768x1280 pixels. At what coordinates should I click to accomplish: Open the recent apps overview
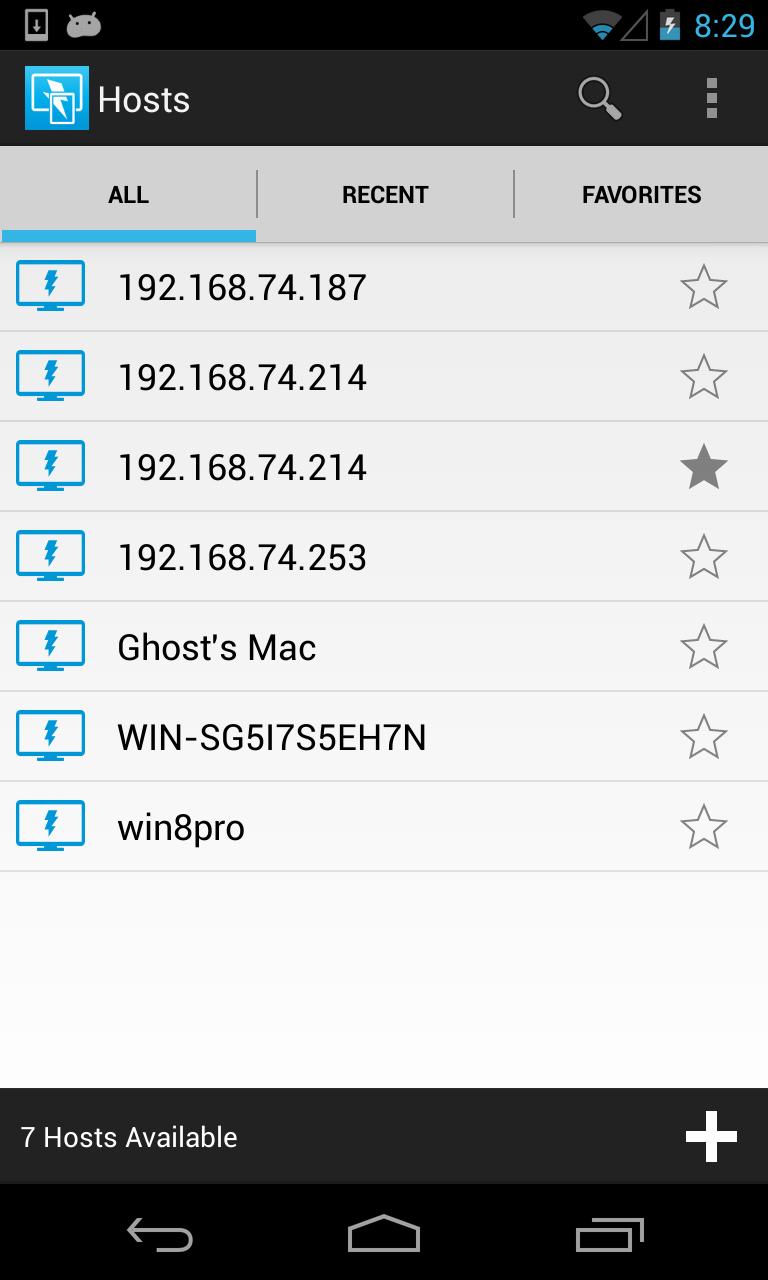[x=609, y=1235]
